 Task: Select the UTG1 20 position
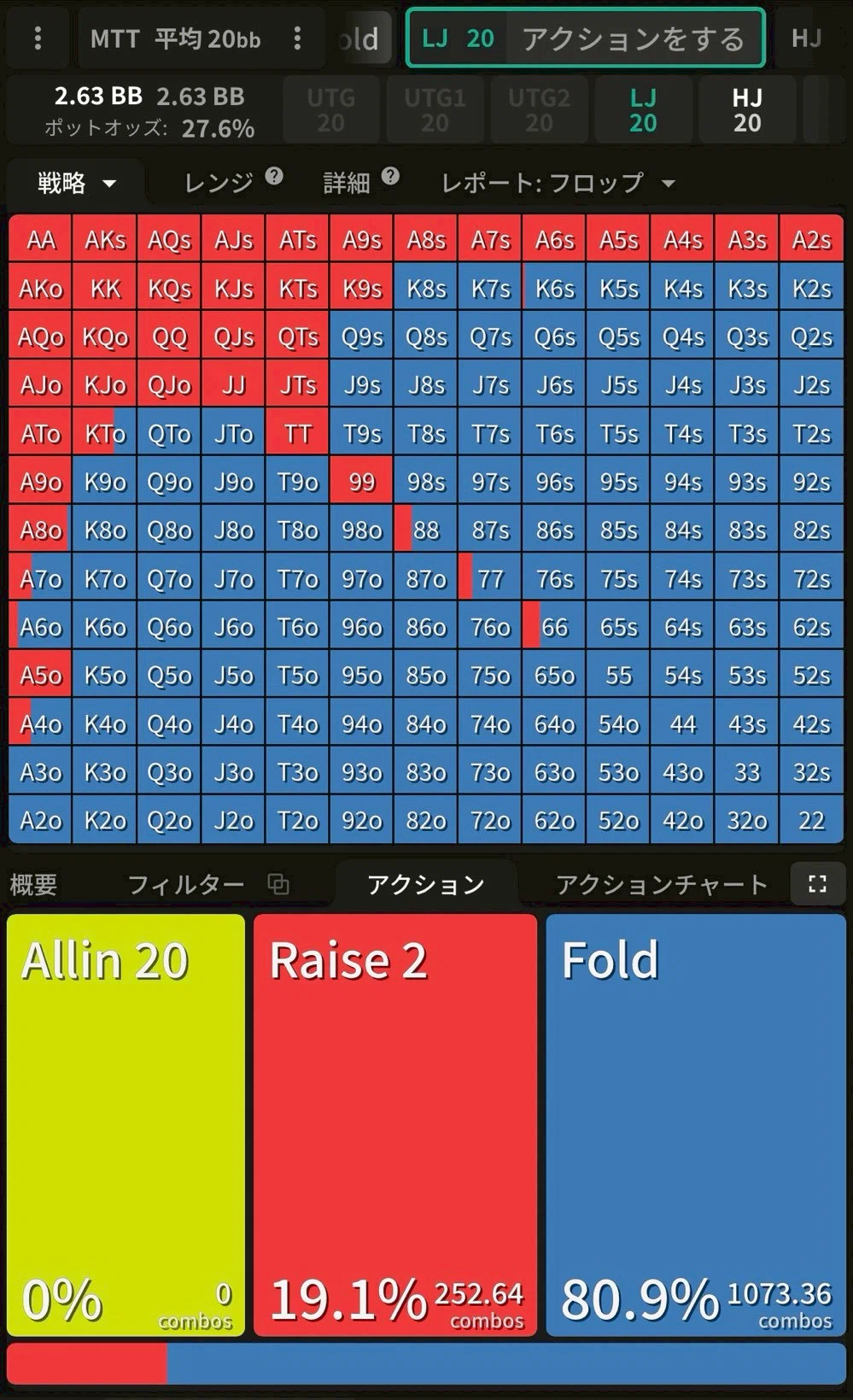435,110
